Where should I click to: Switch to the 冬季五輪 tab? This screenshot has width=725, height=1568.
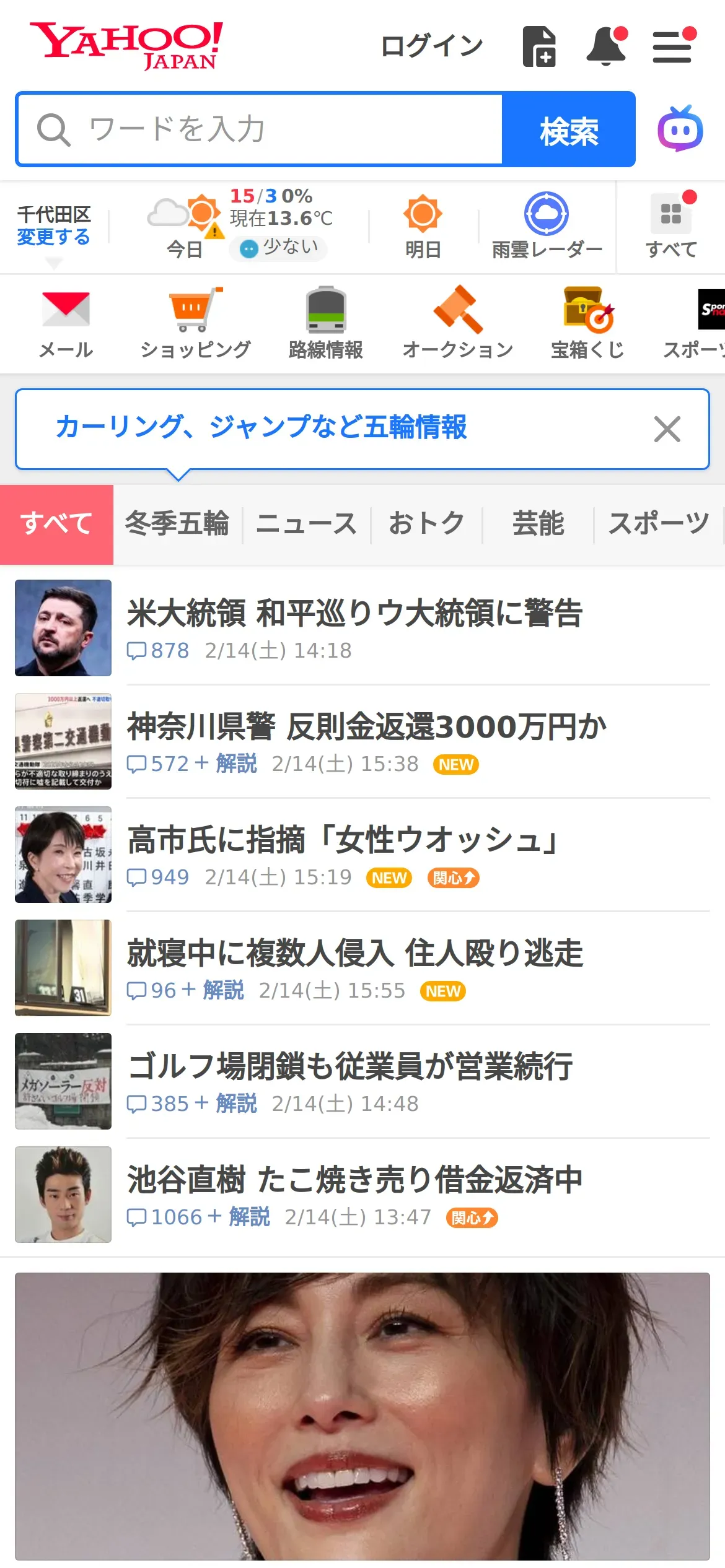point(177,524)
